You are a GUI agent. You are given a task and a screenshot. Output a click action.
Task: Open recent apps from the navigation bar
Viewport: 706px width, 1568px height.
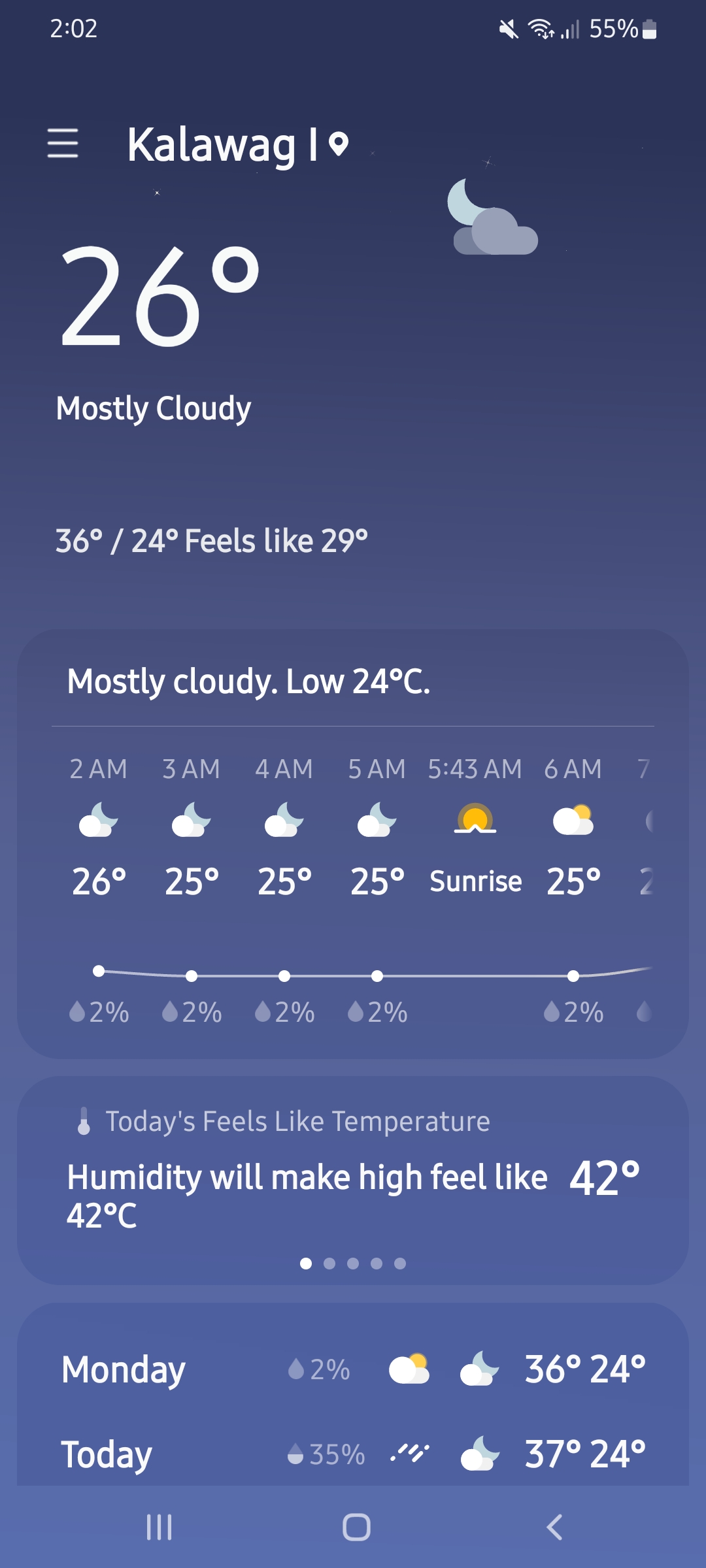tap(159, 1527)
